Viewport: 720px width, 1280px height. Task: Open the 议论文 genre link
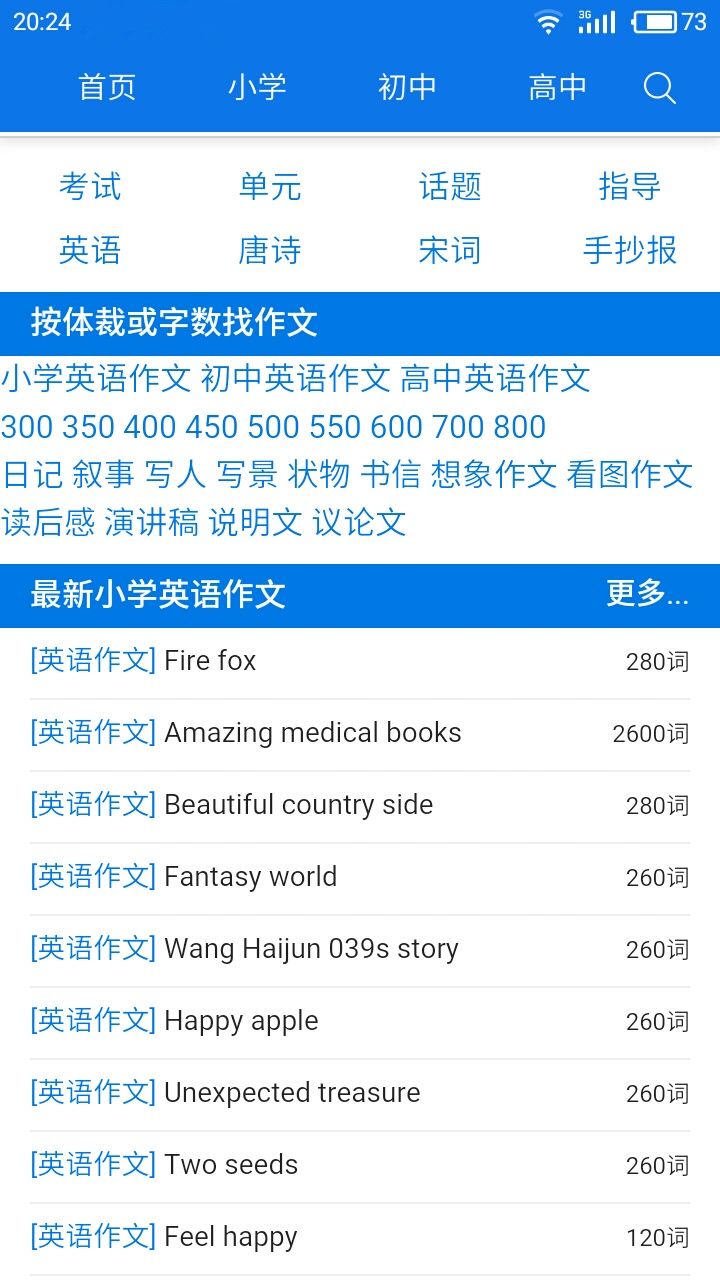(x=359, y=522)
